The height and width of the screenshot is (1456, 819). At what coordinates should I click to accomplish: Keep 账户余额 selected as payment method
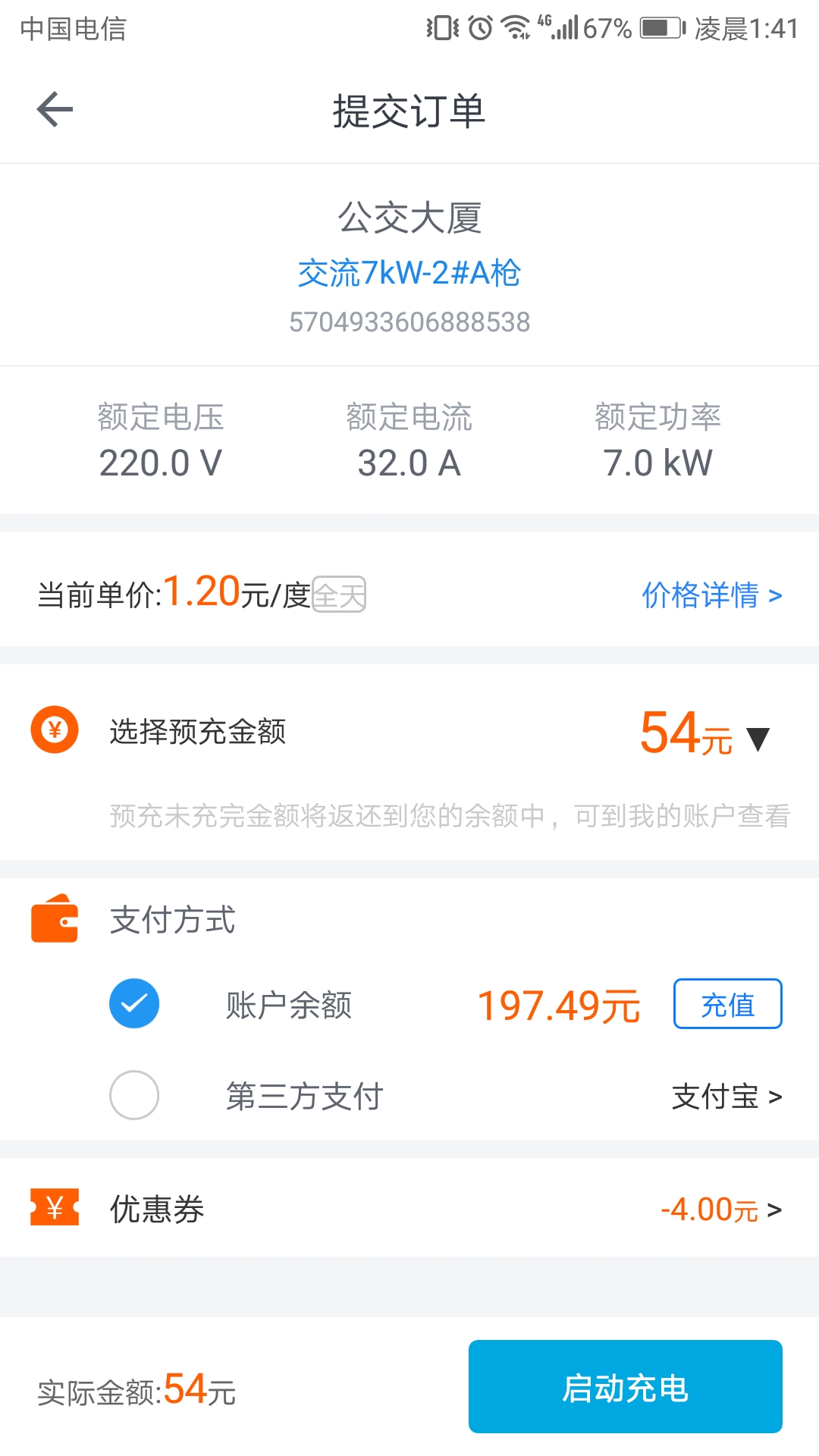133,1003
